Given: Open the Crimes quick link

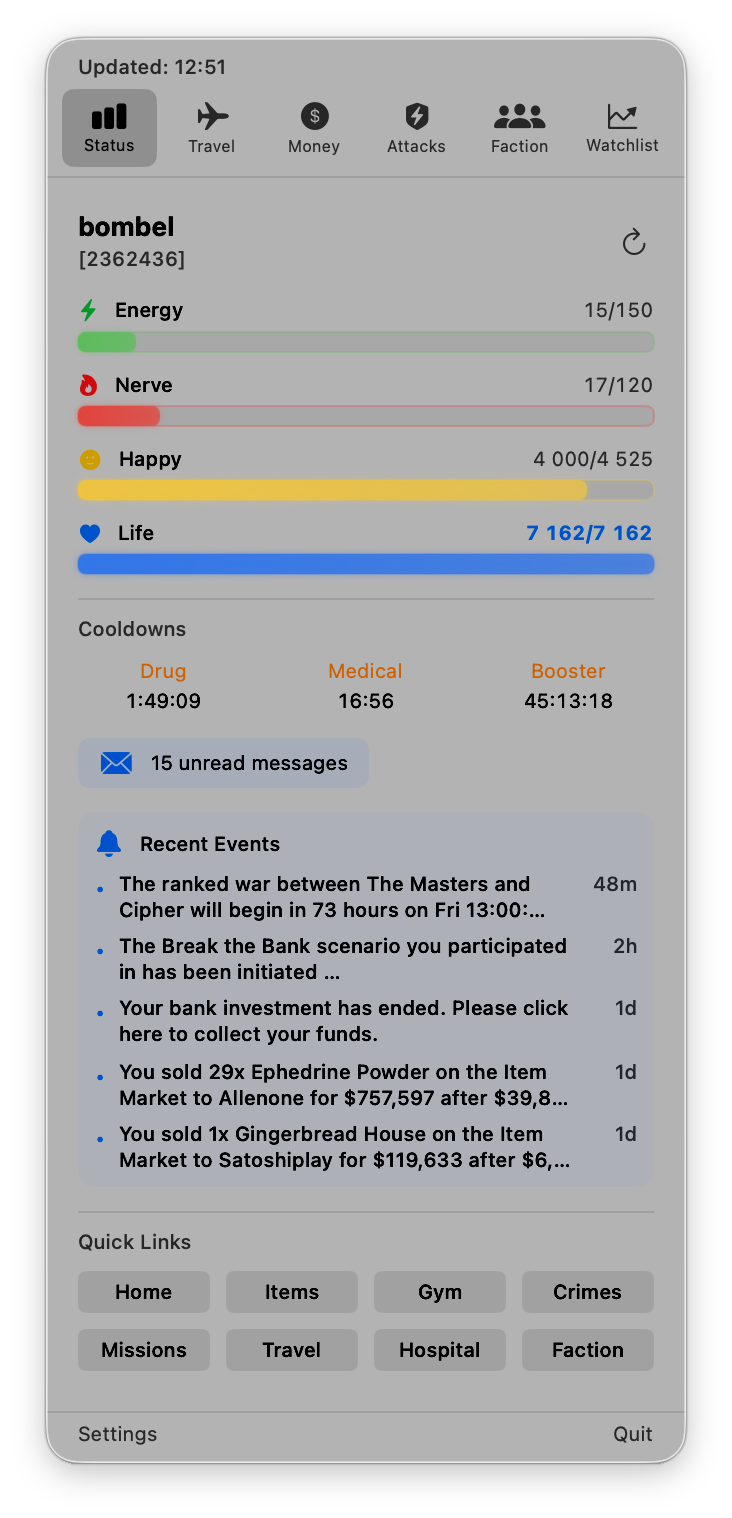Looking at the screenshot, I should (588, 1292).
